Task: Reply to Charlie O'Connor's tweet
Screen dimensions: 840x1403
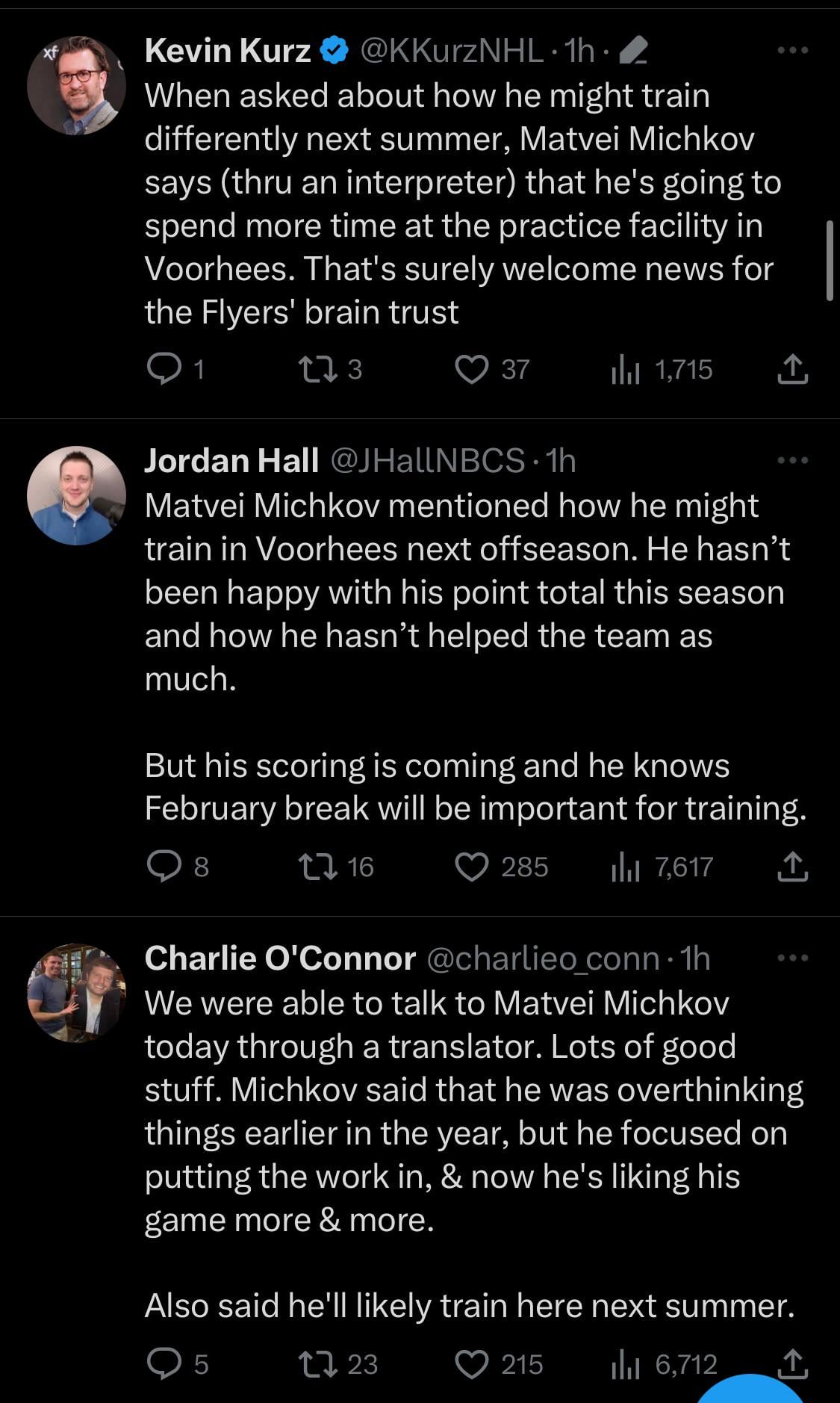Action: [x=161, y=1364]
